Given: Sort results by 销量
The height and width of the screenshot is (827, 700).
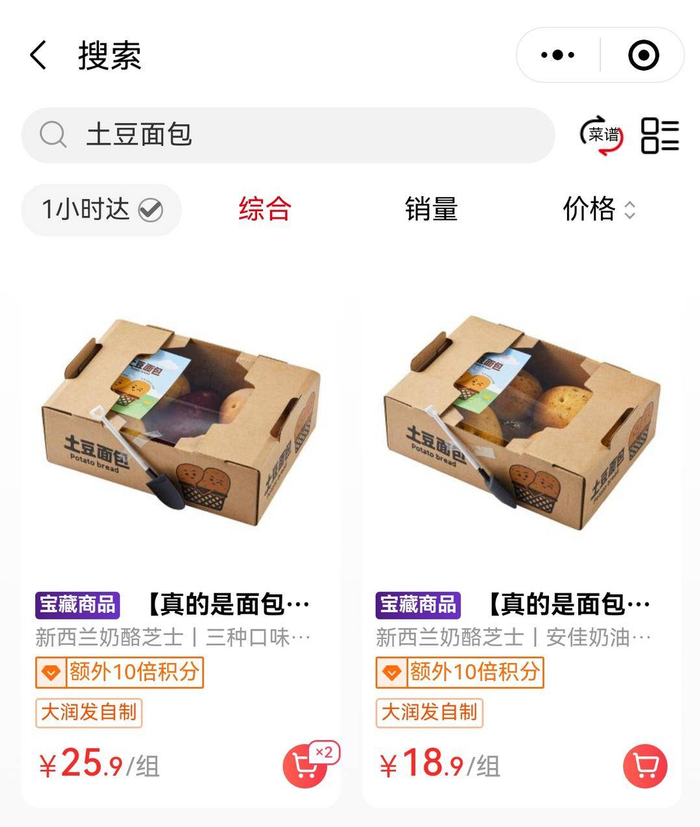Looking at the screenshot, I should pyautogui.click(x=431, y=210).
